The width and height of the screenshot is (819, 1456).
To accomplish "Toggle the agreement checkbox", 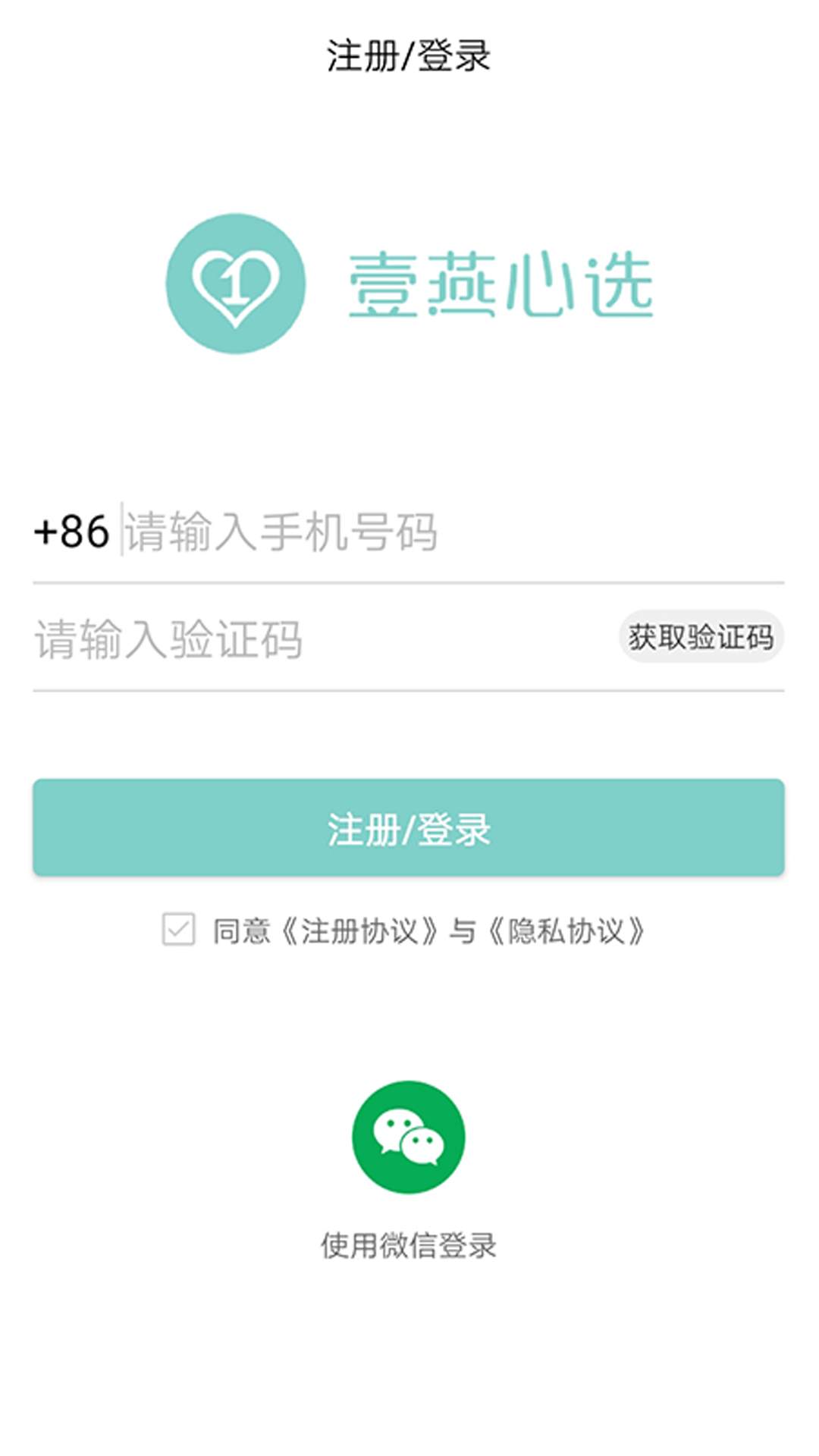I will click(179, 930).
